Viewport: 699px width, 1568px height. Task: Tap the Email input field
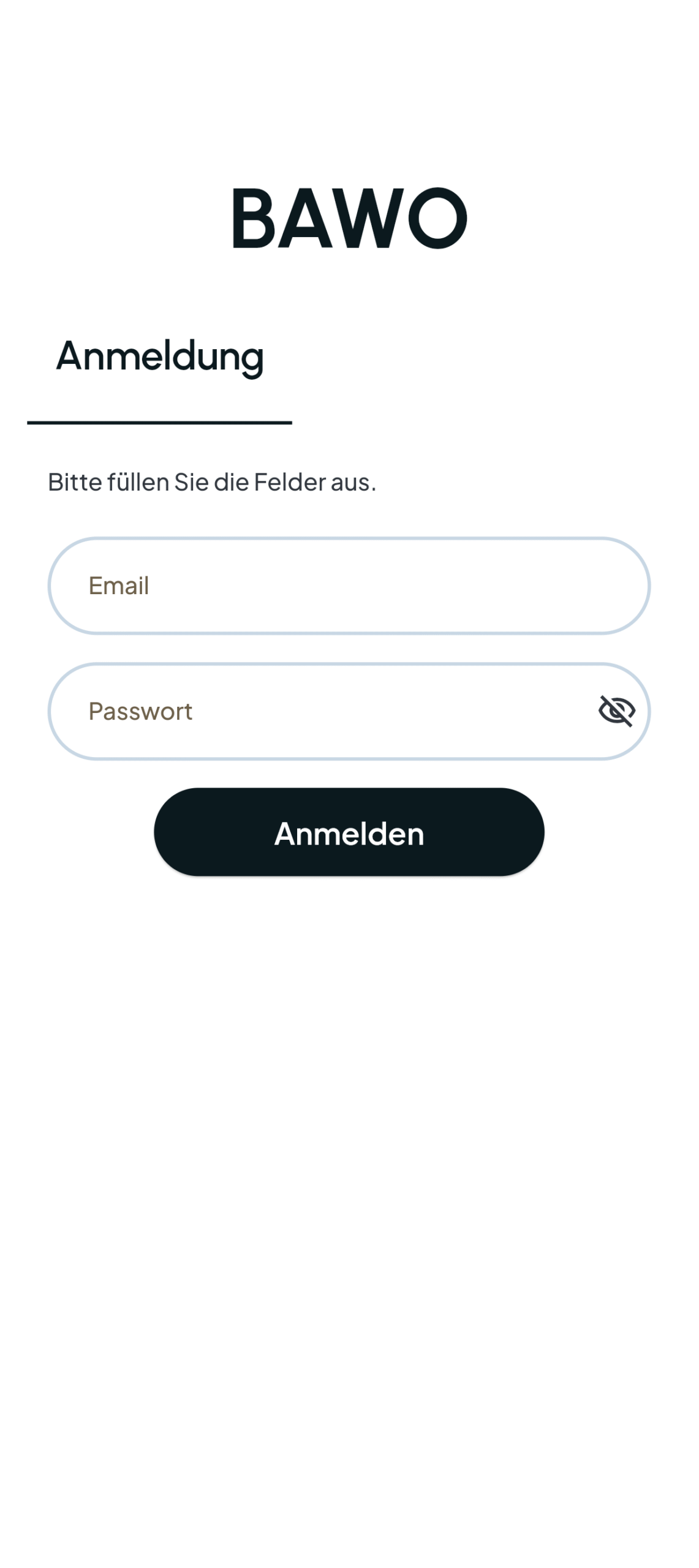(349, 586)
